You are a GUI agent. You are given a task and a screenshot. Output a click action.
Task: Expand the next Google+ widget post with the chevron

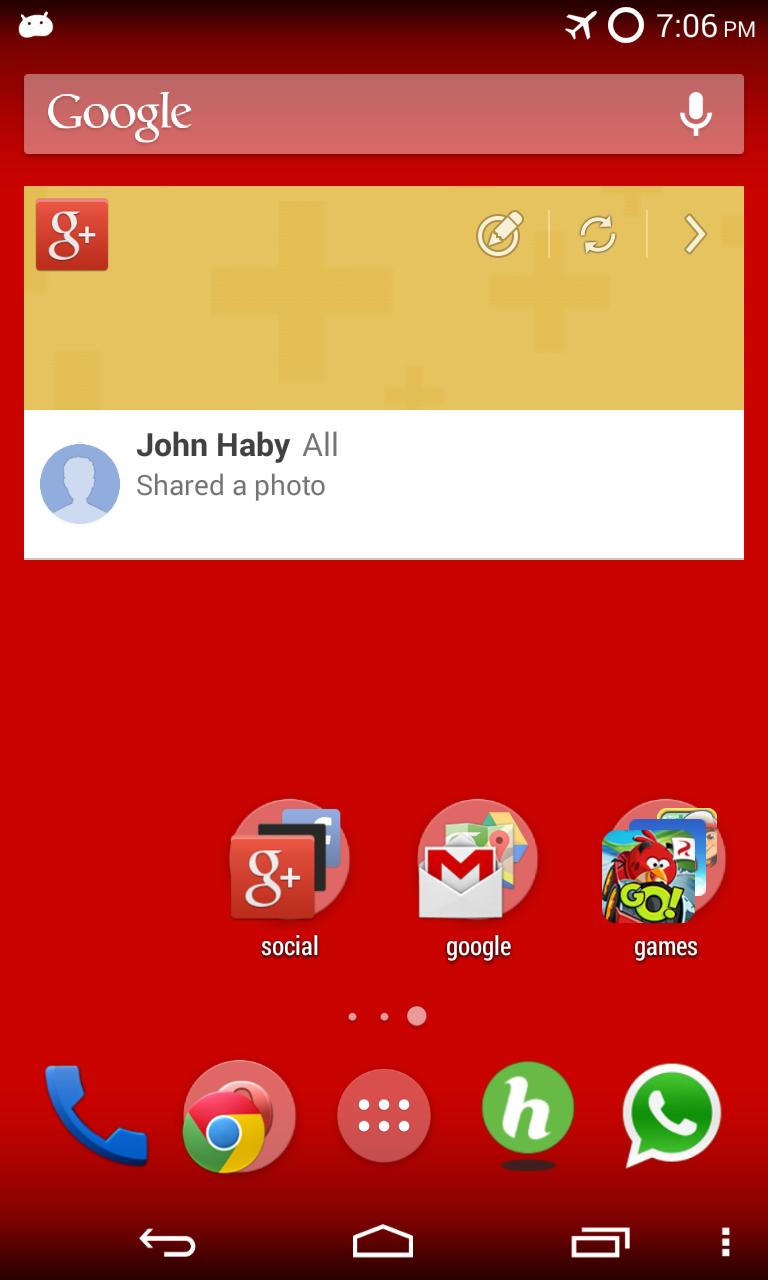coord(694,234)
